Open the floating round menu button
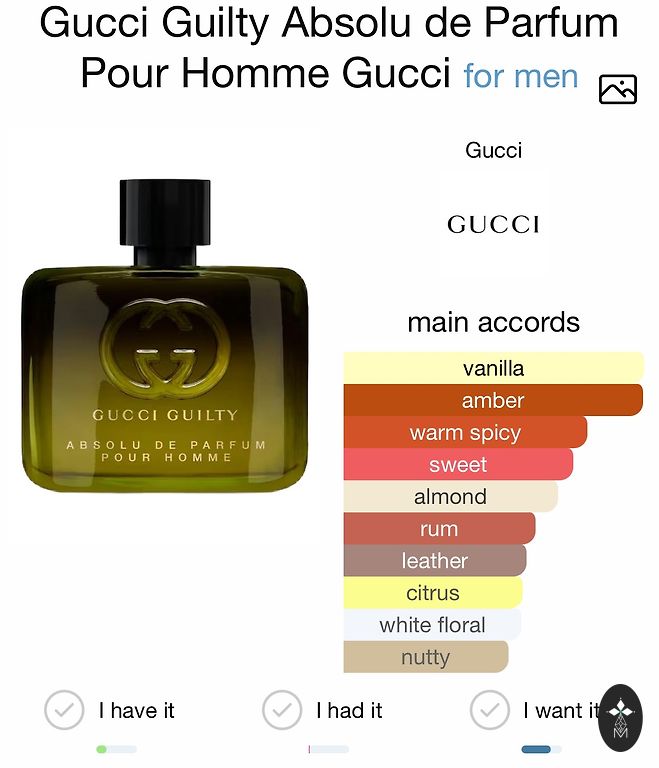 (x=621, y=717)
